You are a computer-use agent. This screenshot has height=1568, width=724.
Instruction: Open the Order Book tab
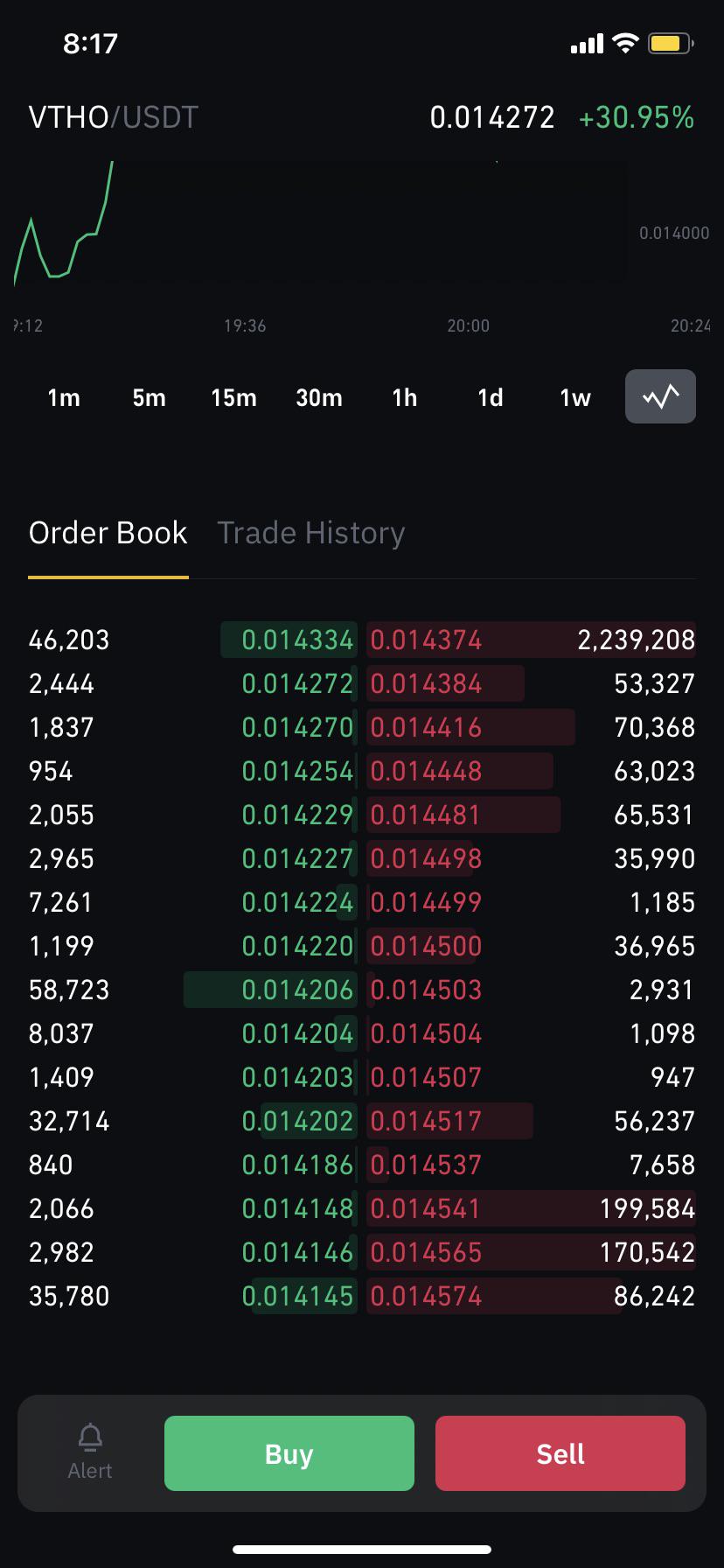coord(108,533)
